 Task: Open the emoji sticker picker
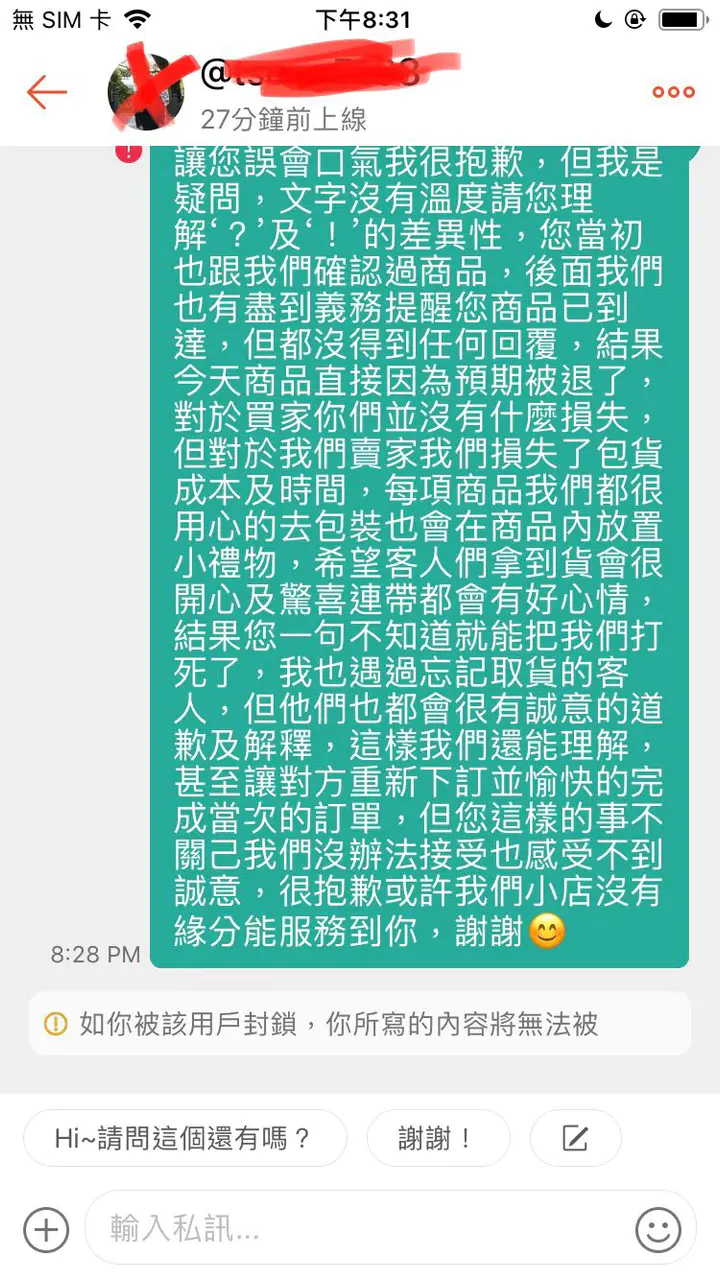point(658,1229)
